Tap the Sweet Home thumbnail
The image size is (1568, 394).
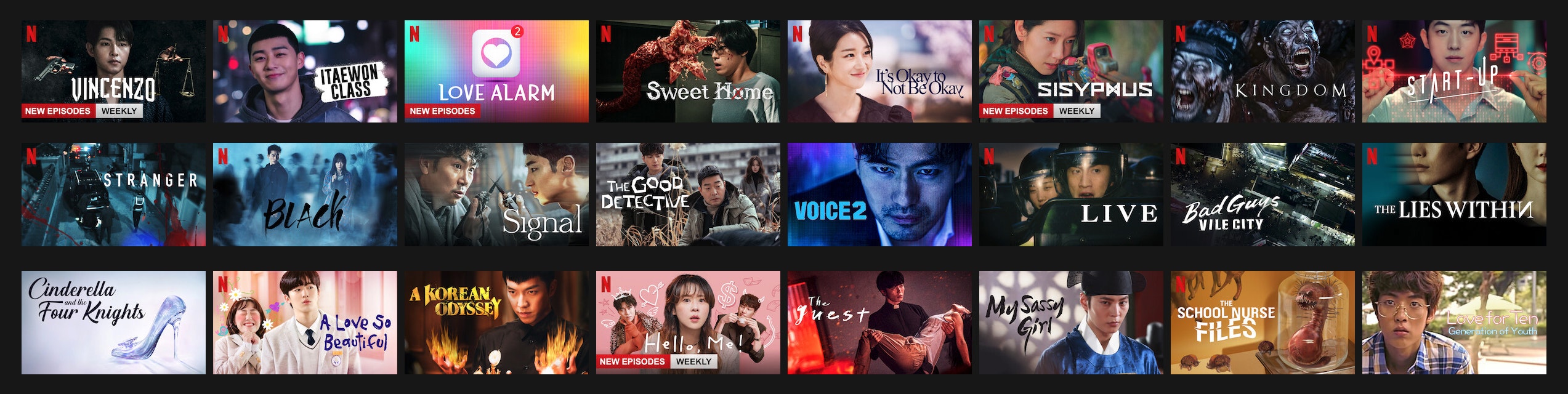click(x=688, y=71)
